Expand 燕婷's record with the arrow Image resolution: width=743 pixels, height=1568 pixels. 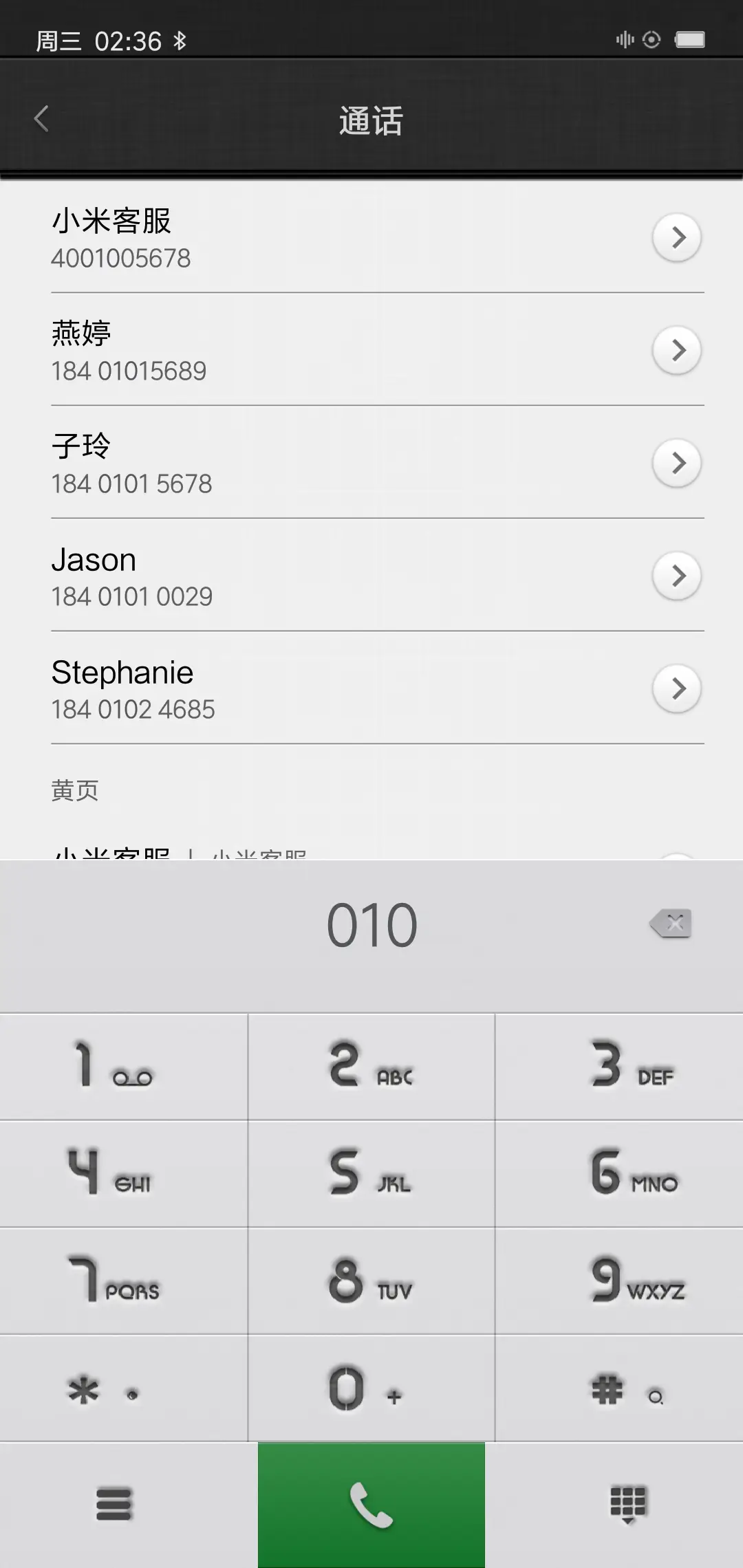point(678,350)
